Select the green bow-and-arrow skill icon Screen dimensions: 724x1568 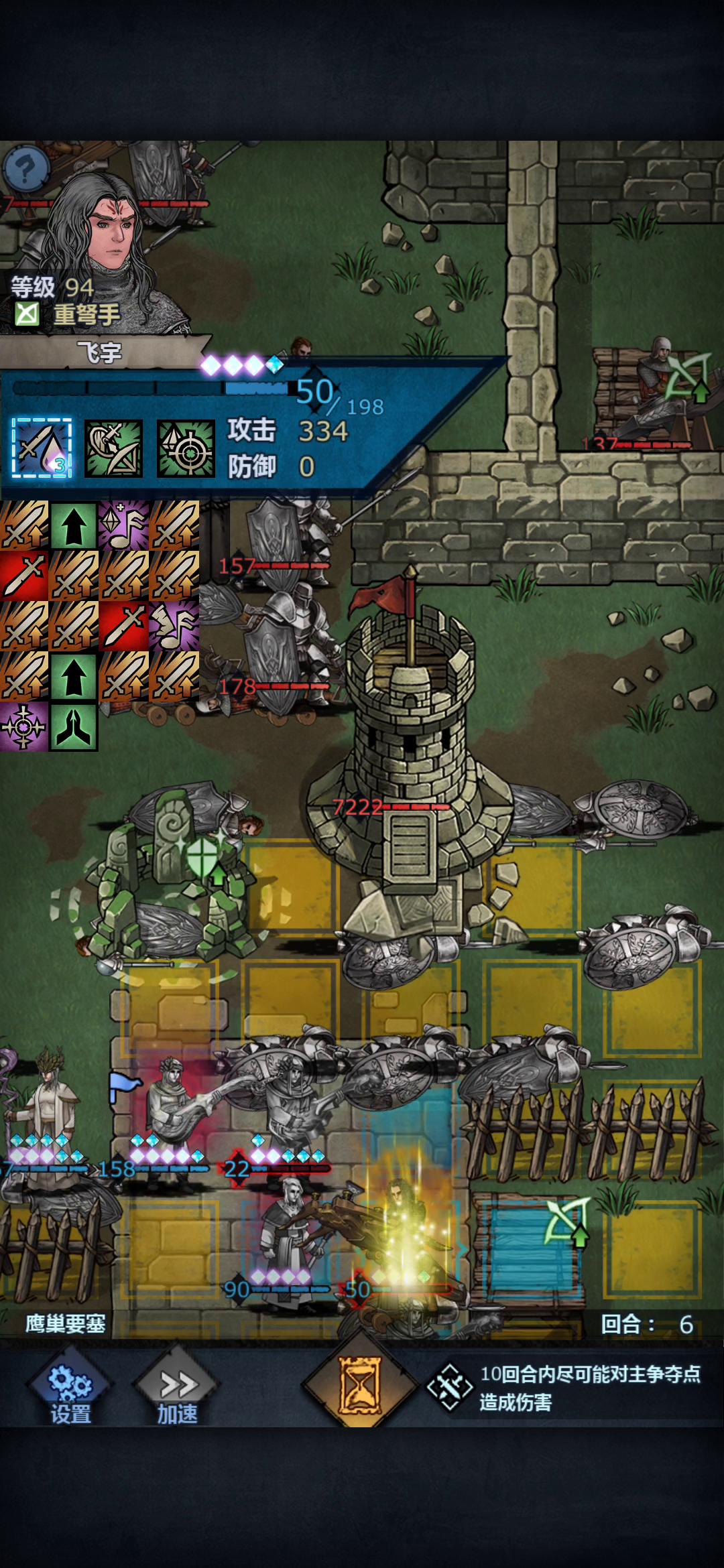point(113,448)
